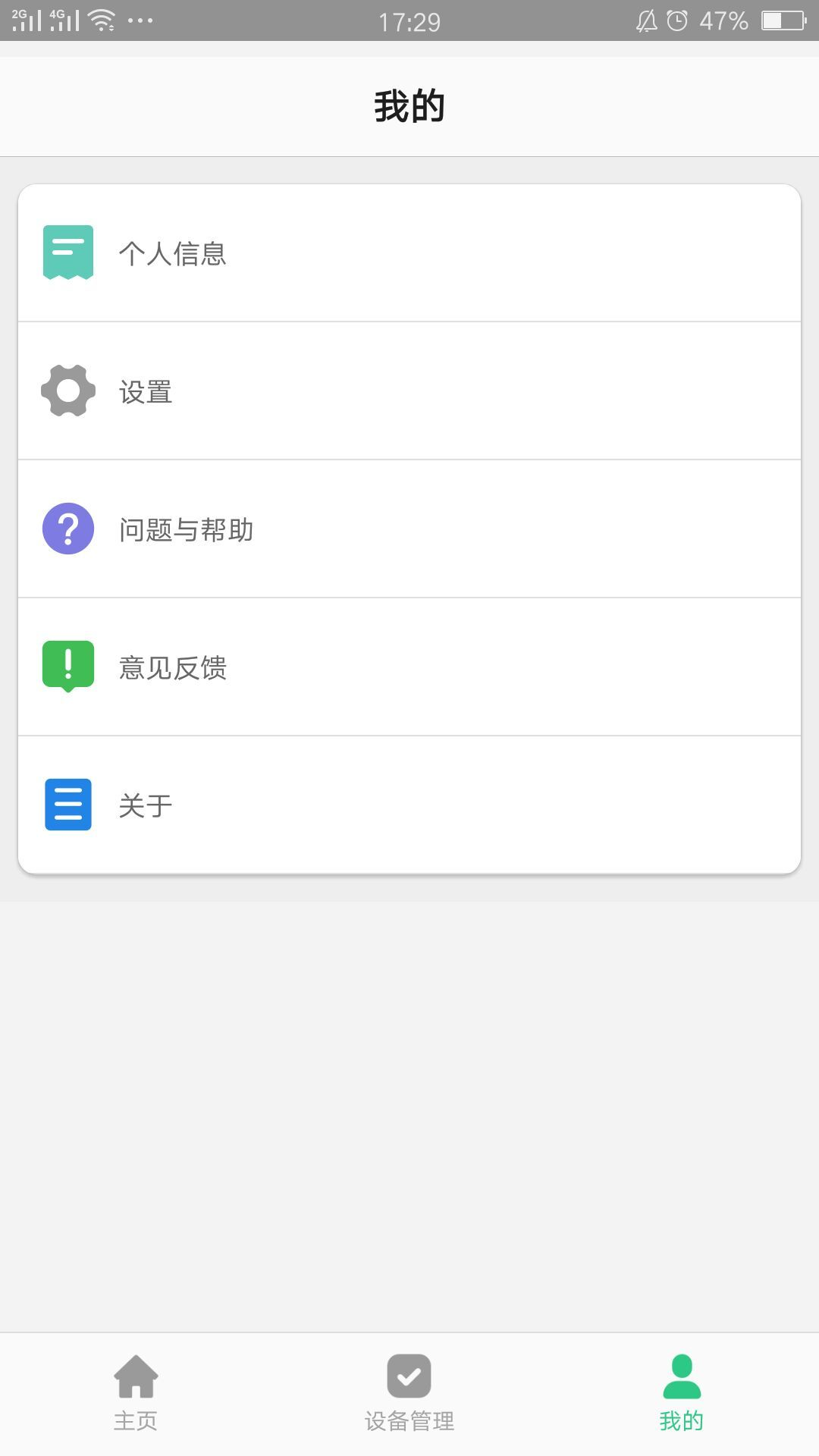Tap the gray 设置 gear icon
Viewport: 819px width, 1456px height.
click(x=67, y=391)
